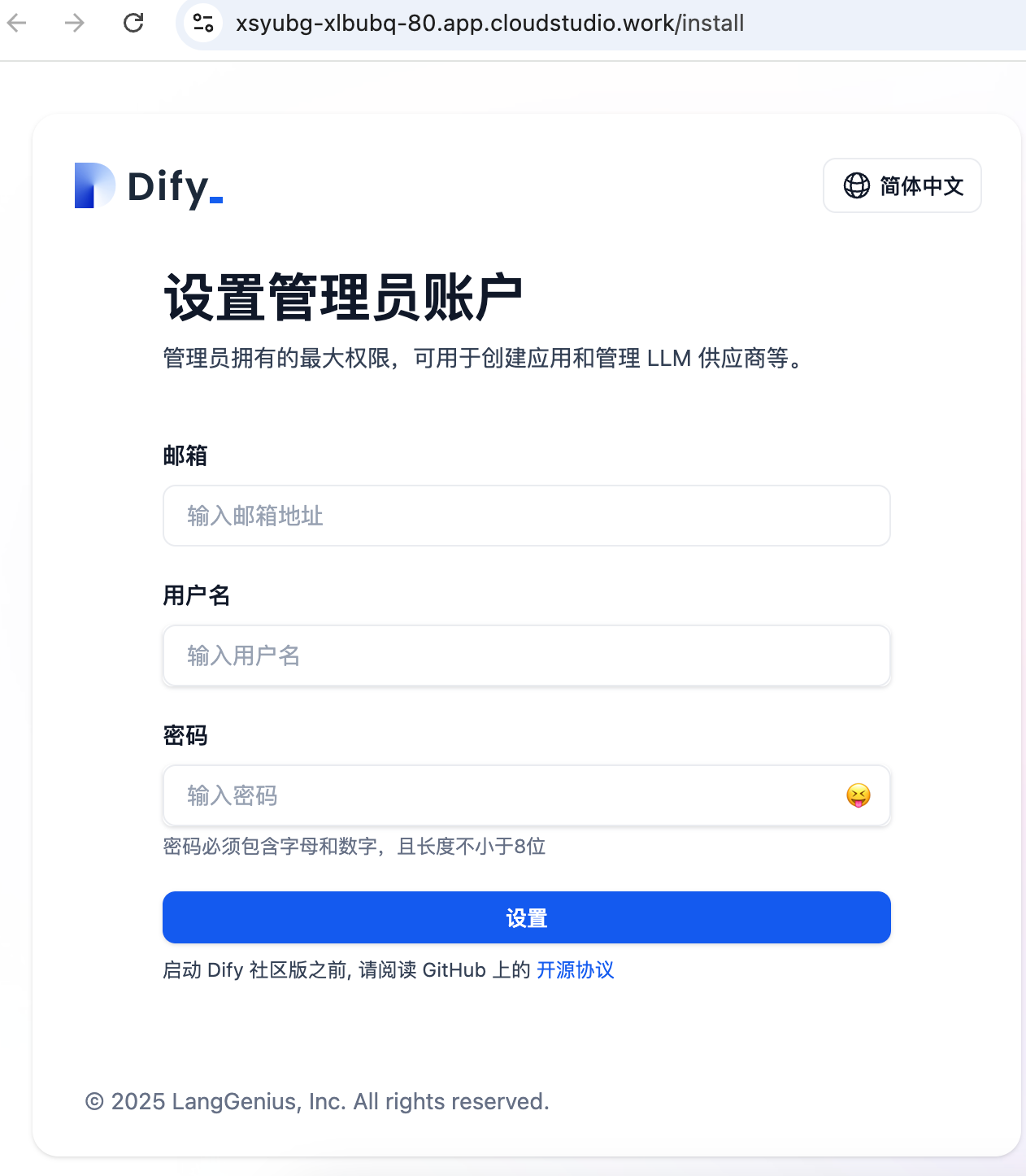Screen dimensions: 1026x1176
Task: Open the 开源协议 license link
Action: pyautogui.click(x=575, y=969)
